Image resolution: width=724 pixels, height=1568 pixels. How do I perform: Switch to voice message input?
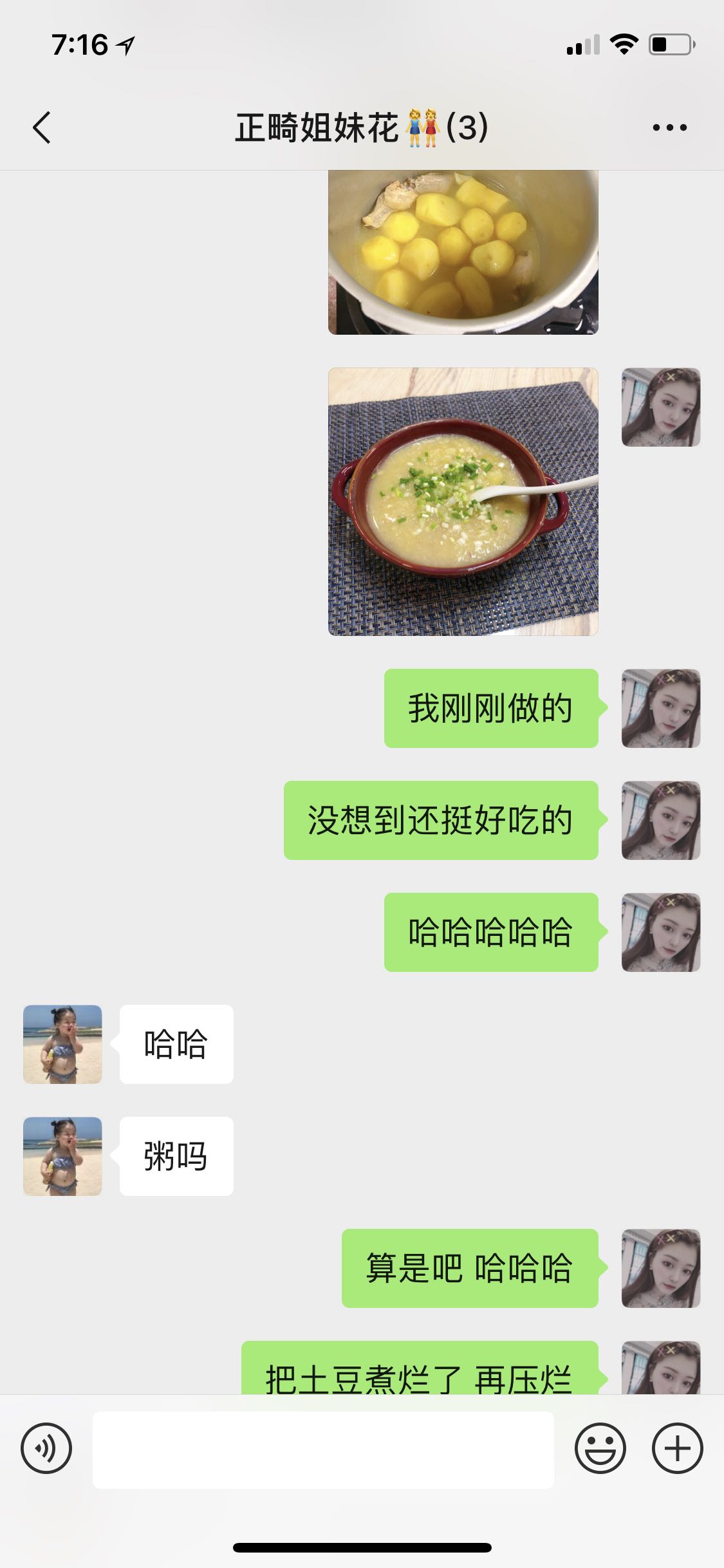[x=46, y=1449]
